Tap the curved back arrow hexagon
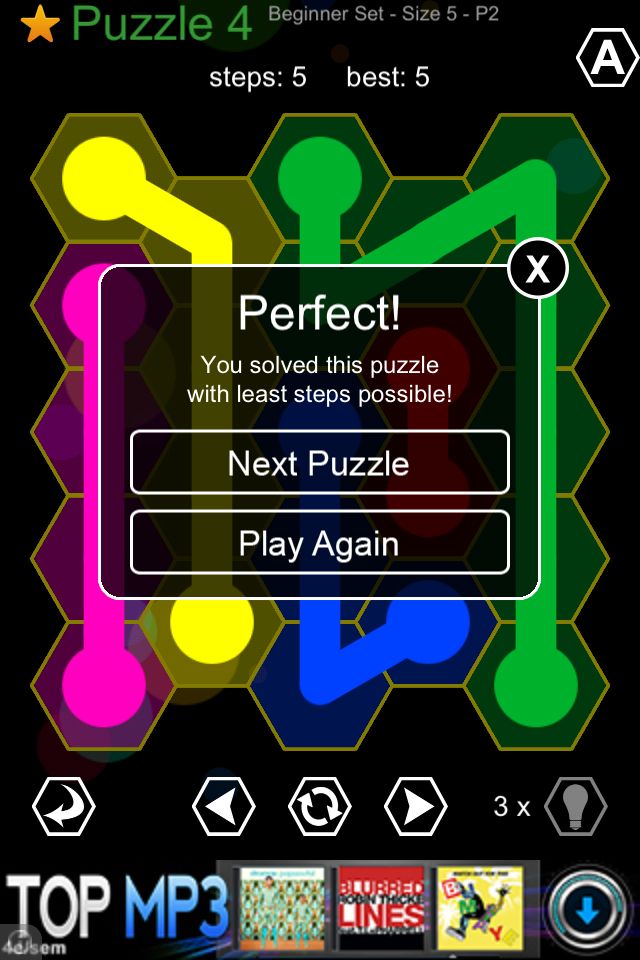The width and height of the screenshot is (640, 960). (64, 806)
